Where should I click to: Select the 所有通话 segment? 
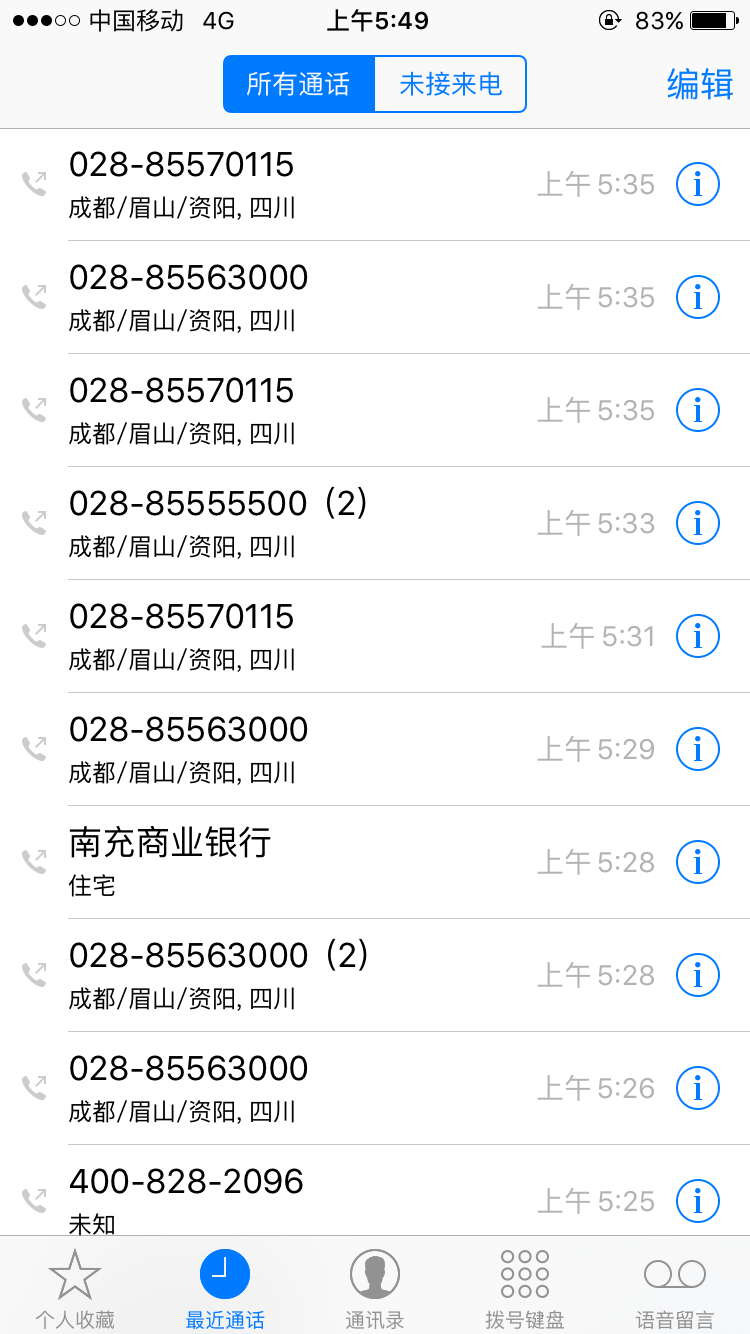point(298,84)
